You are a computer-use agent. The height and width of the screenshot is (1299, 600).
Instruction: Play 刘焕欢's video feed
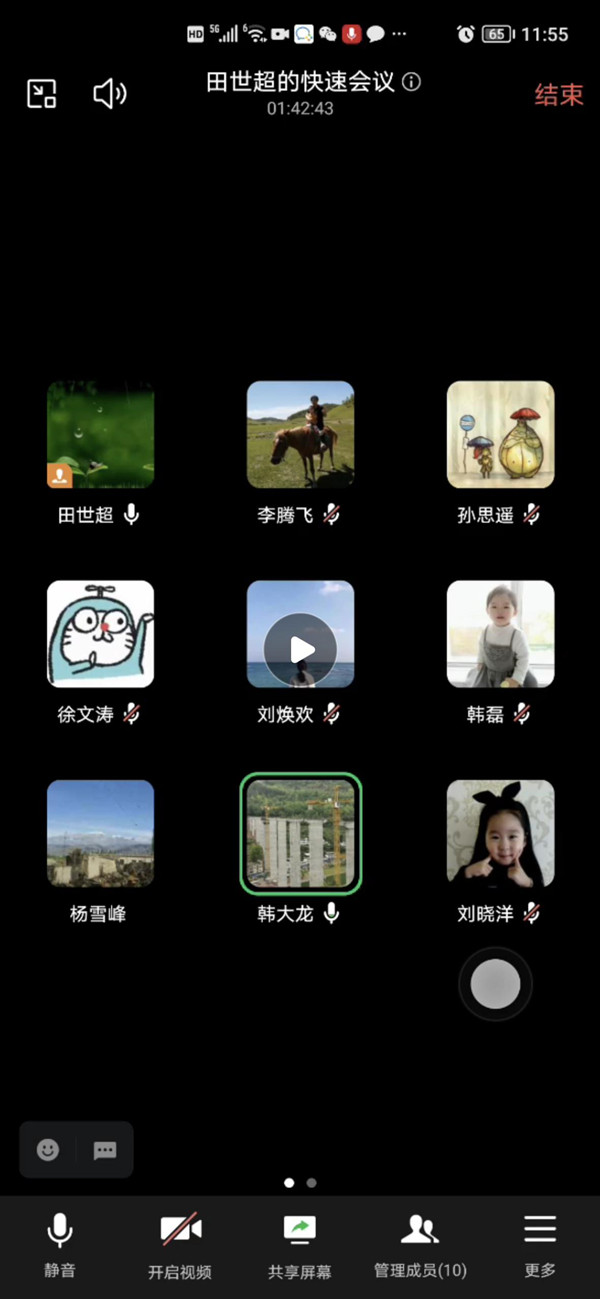[300, 650]
